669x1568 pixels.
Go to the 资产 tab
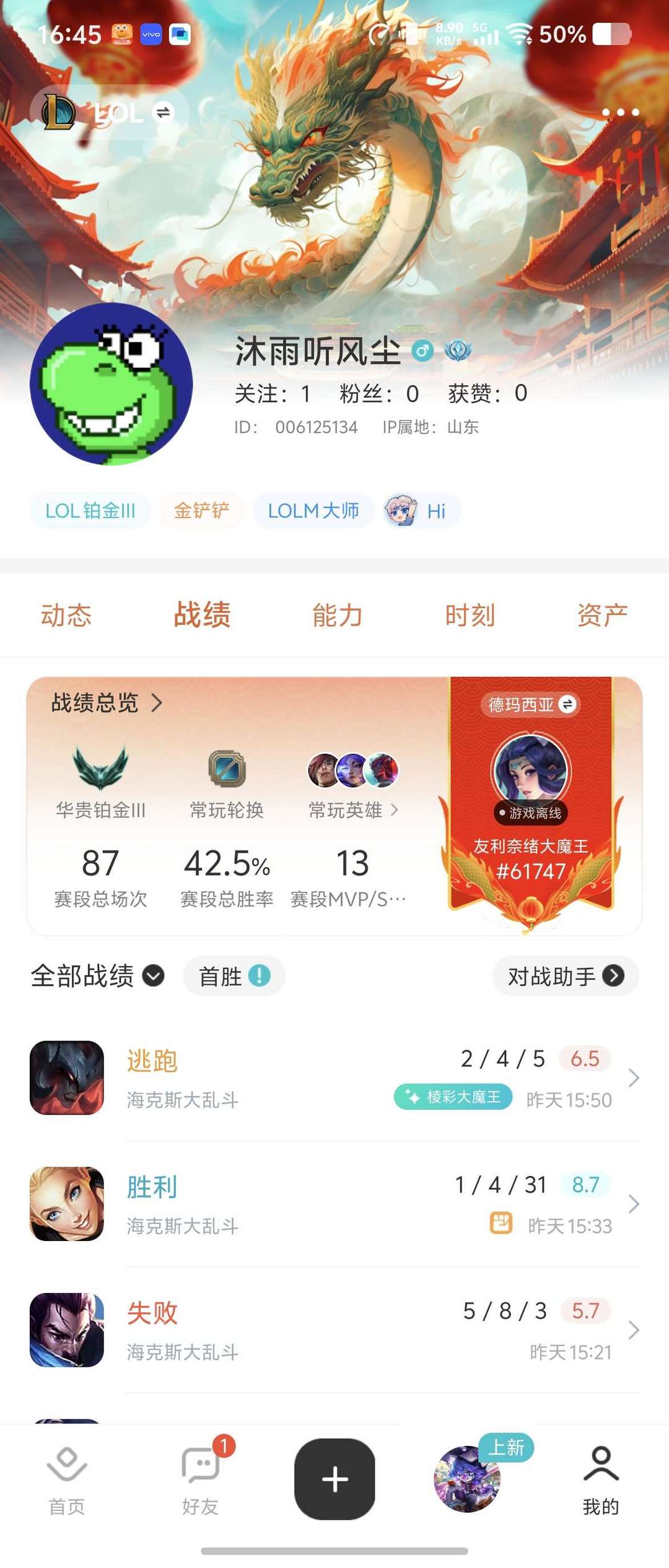[x=602, y=616]
